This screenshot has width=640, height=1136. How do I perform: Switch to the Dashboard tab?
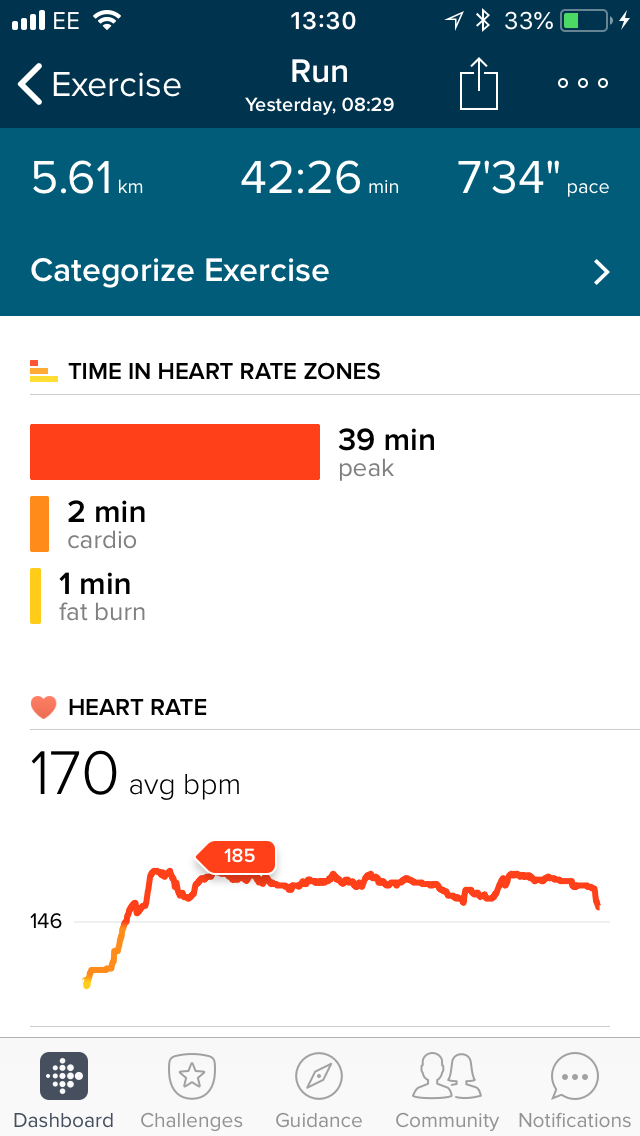click(64, 1090)
